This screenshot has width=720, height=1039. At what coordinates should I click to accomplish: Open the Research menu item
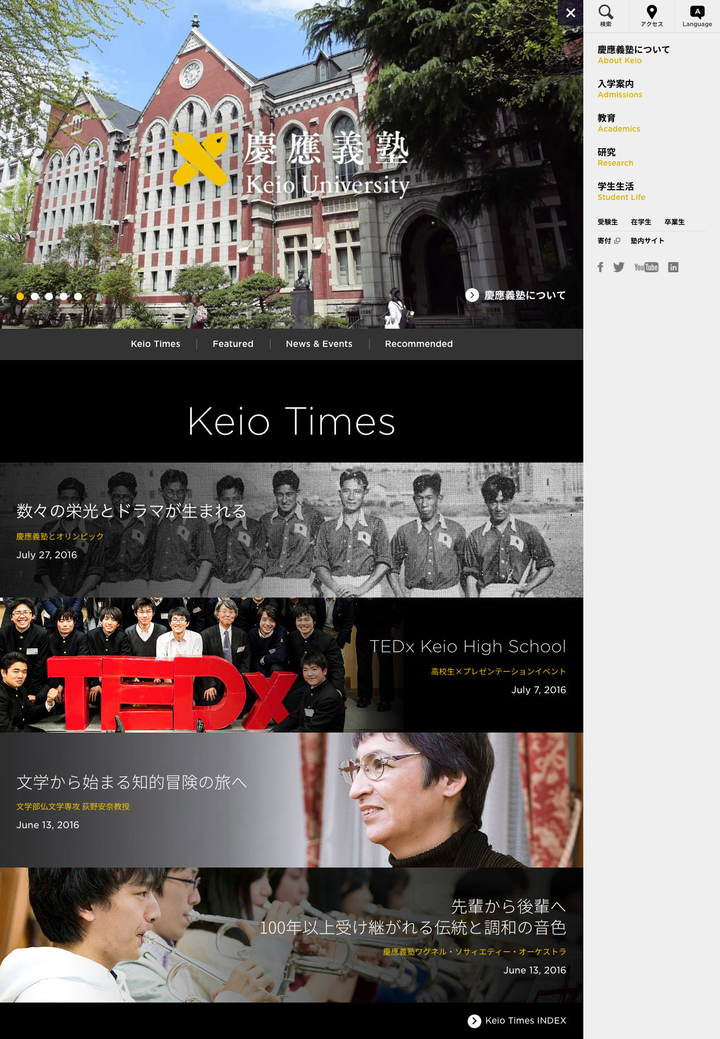point(616,157)
